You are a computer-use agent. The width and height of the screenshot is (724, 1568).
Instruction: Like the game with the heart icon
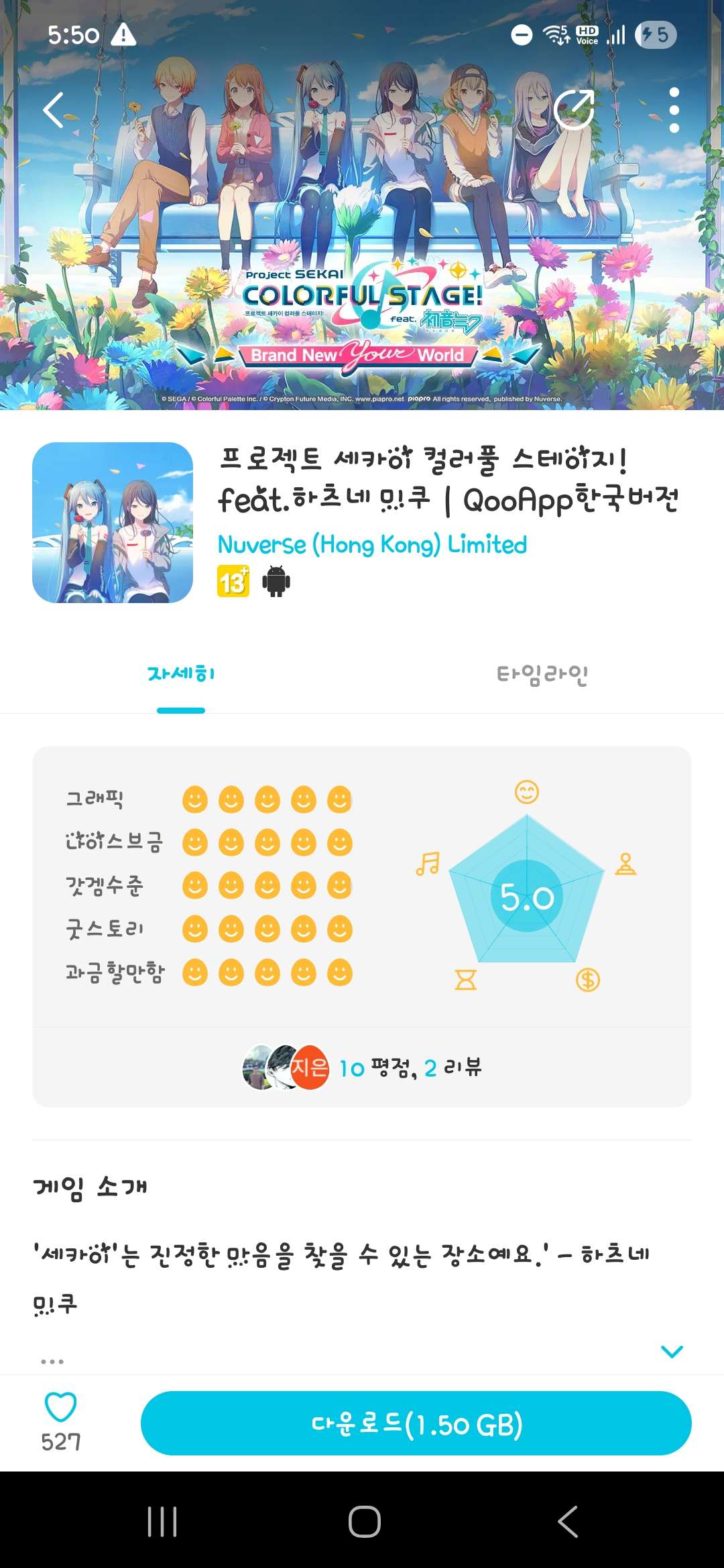click(x=60, y=1407)
